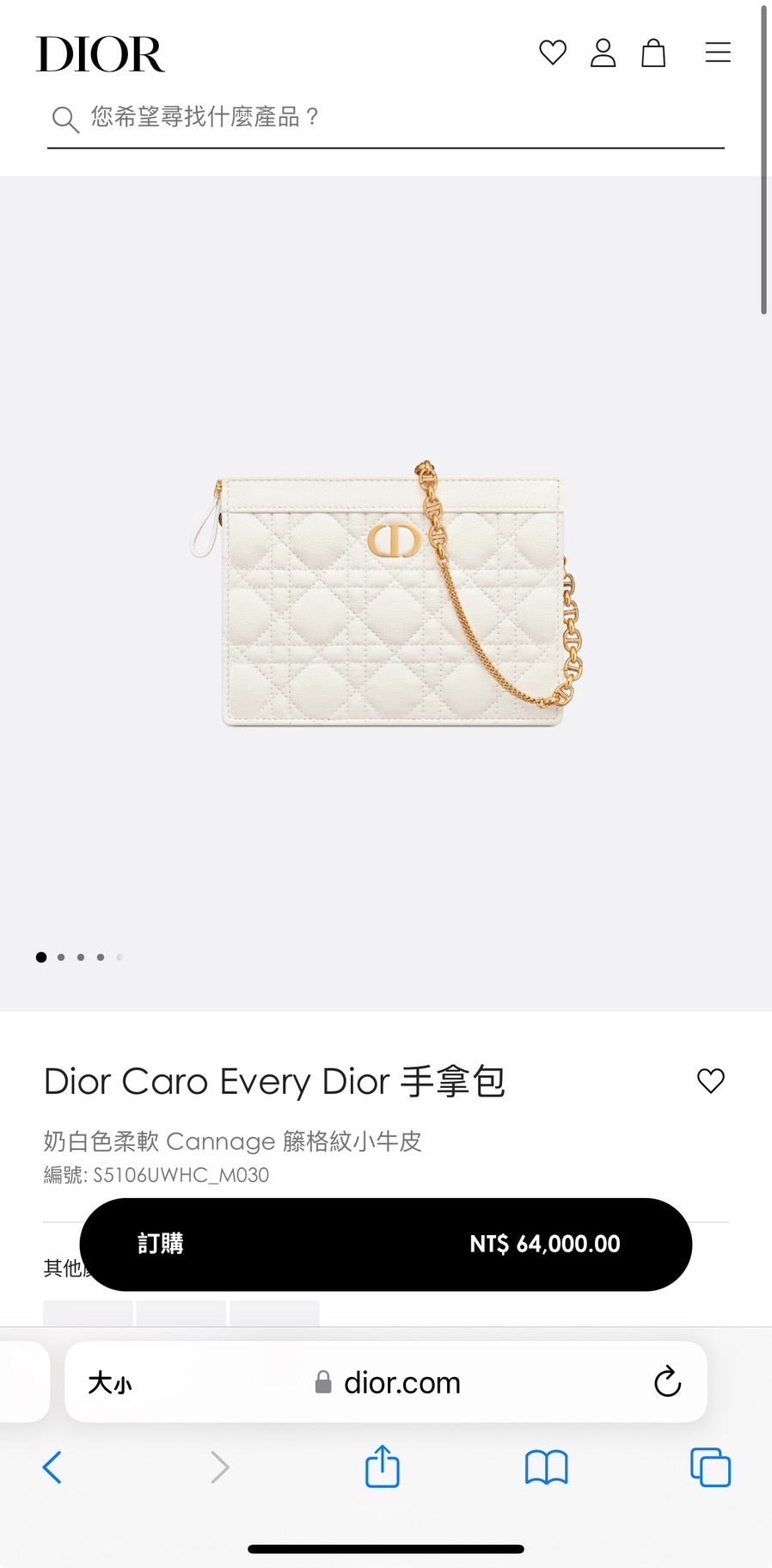Screen dimensions: 772x1568
Task: Open the hamburger menu
Action: pos(718,52)
